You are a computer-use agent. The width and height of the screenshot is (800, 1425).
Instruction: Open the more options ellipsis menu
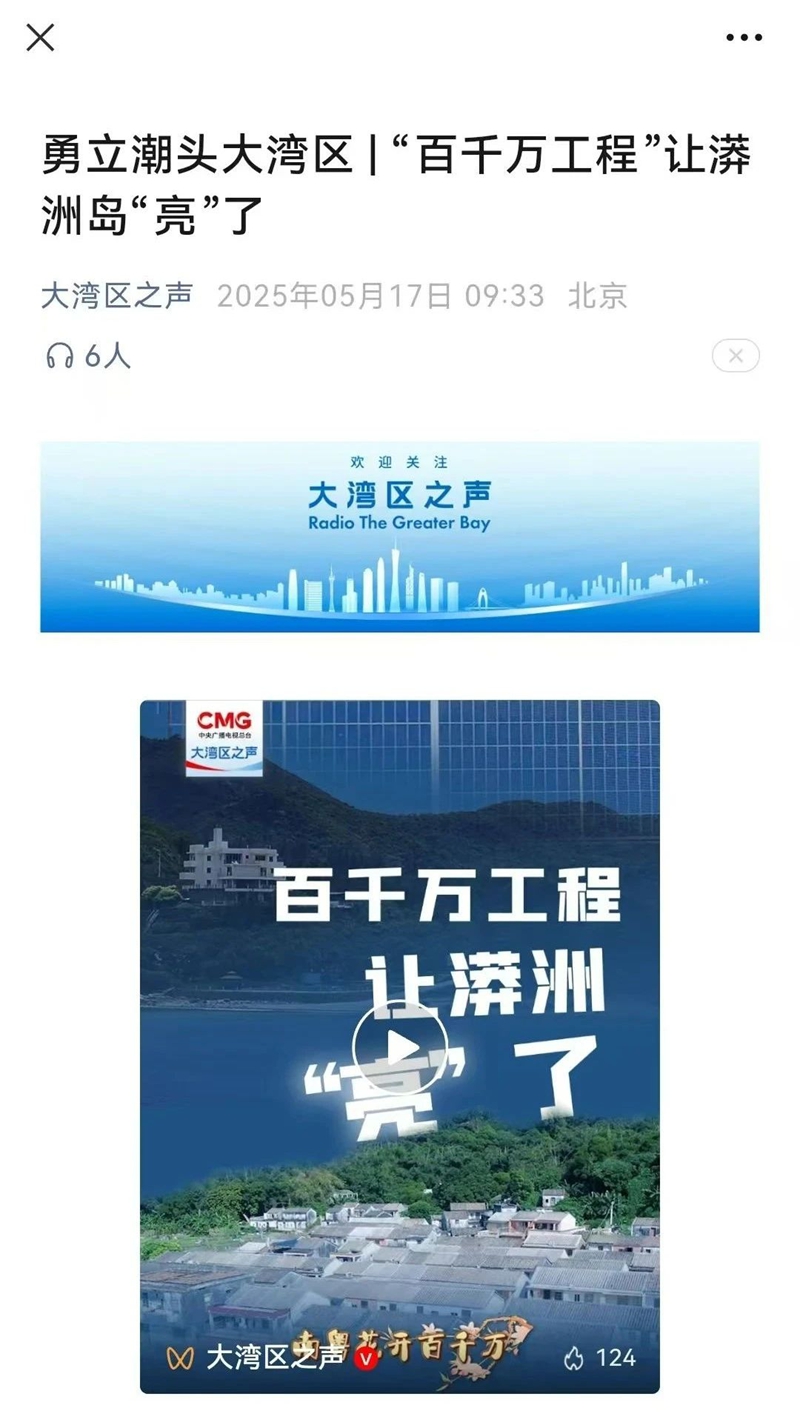point(741,38)
